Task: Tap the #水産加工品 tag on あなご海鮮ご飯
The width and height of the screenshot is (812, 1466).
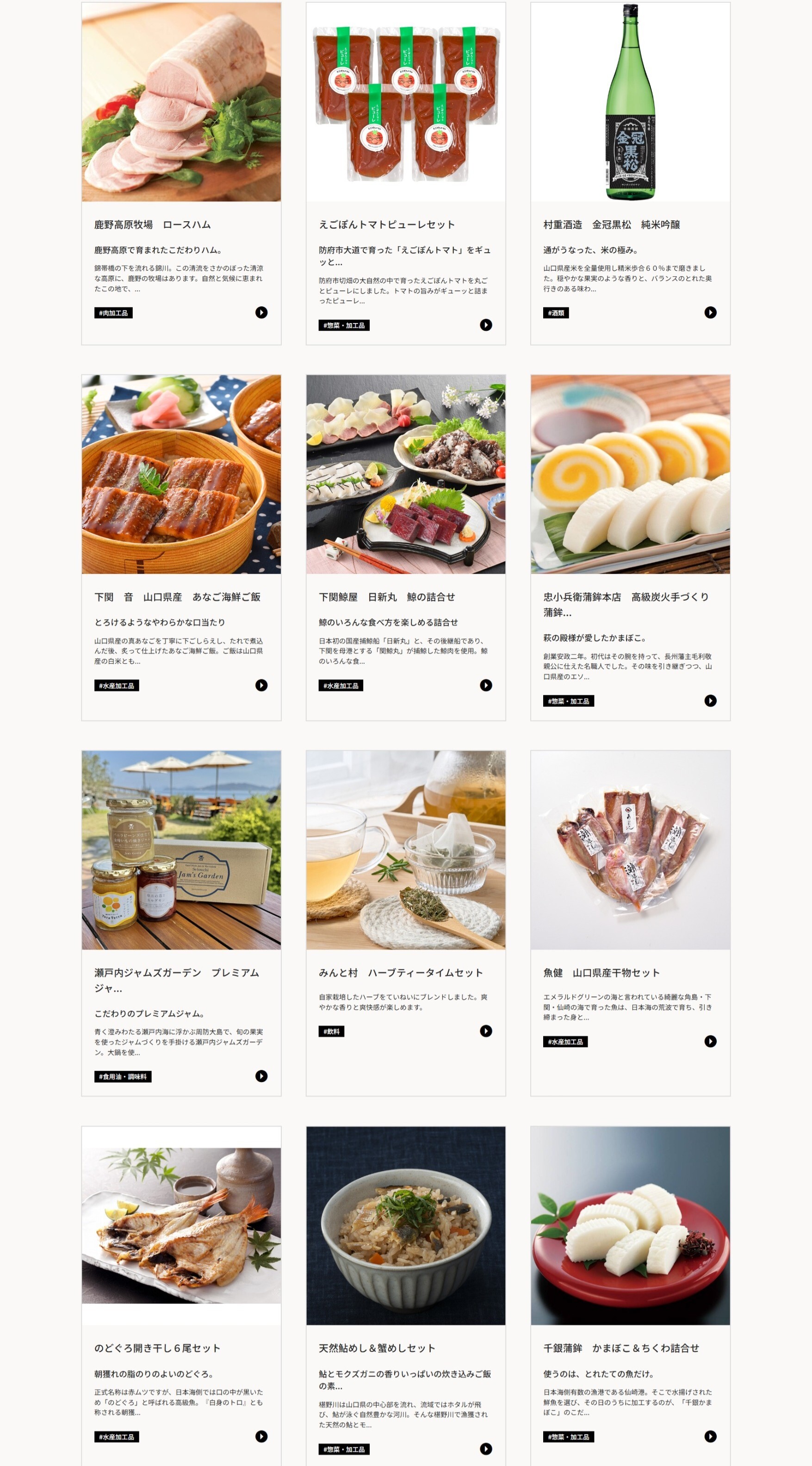Action: tap(117, 686)
